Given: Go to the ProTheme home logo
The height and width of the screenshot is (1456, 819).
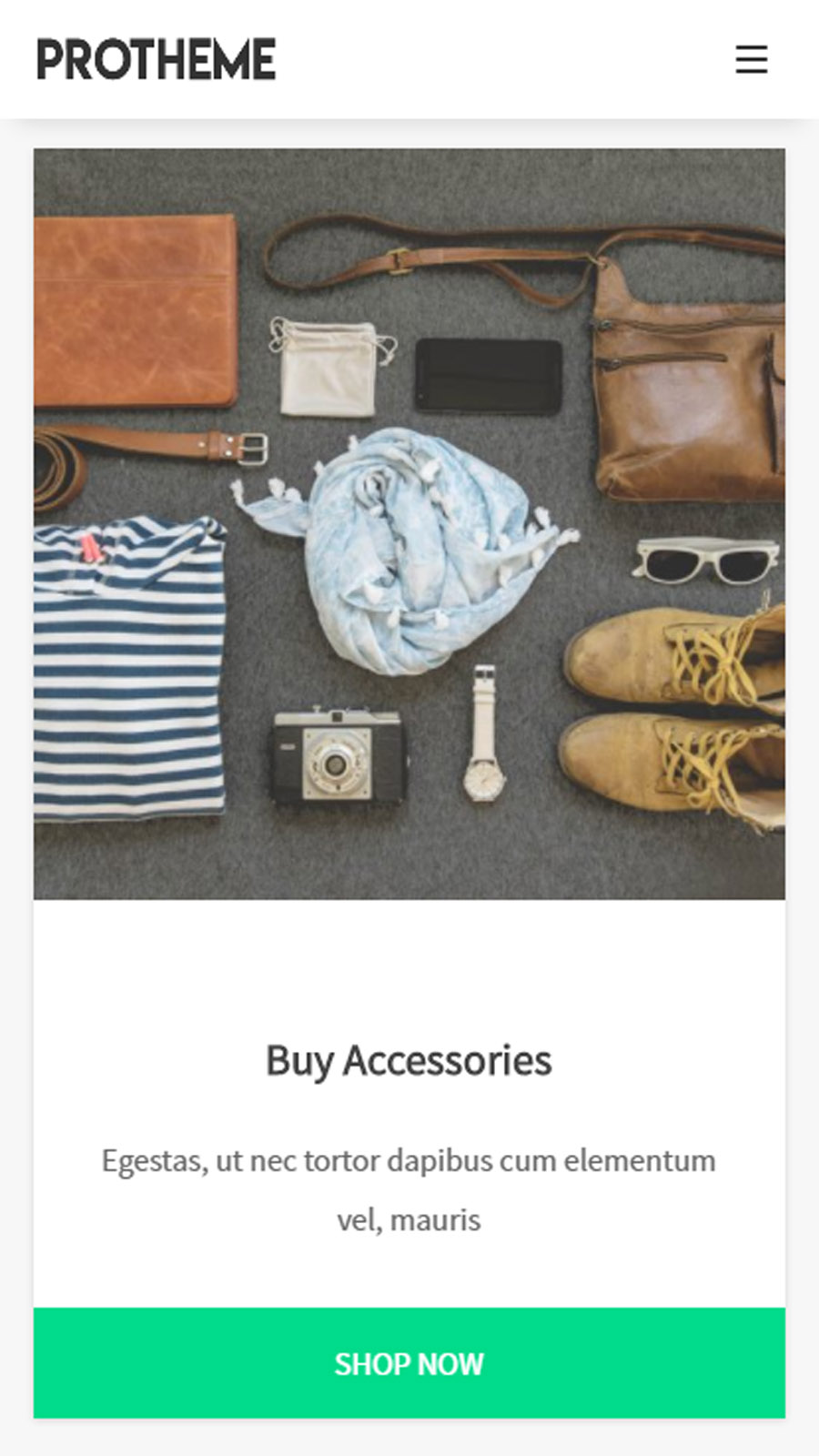Looking at the screenshot, I should pos(156,60).
